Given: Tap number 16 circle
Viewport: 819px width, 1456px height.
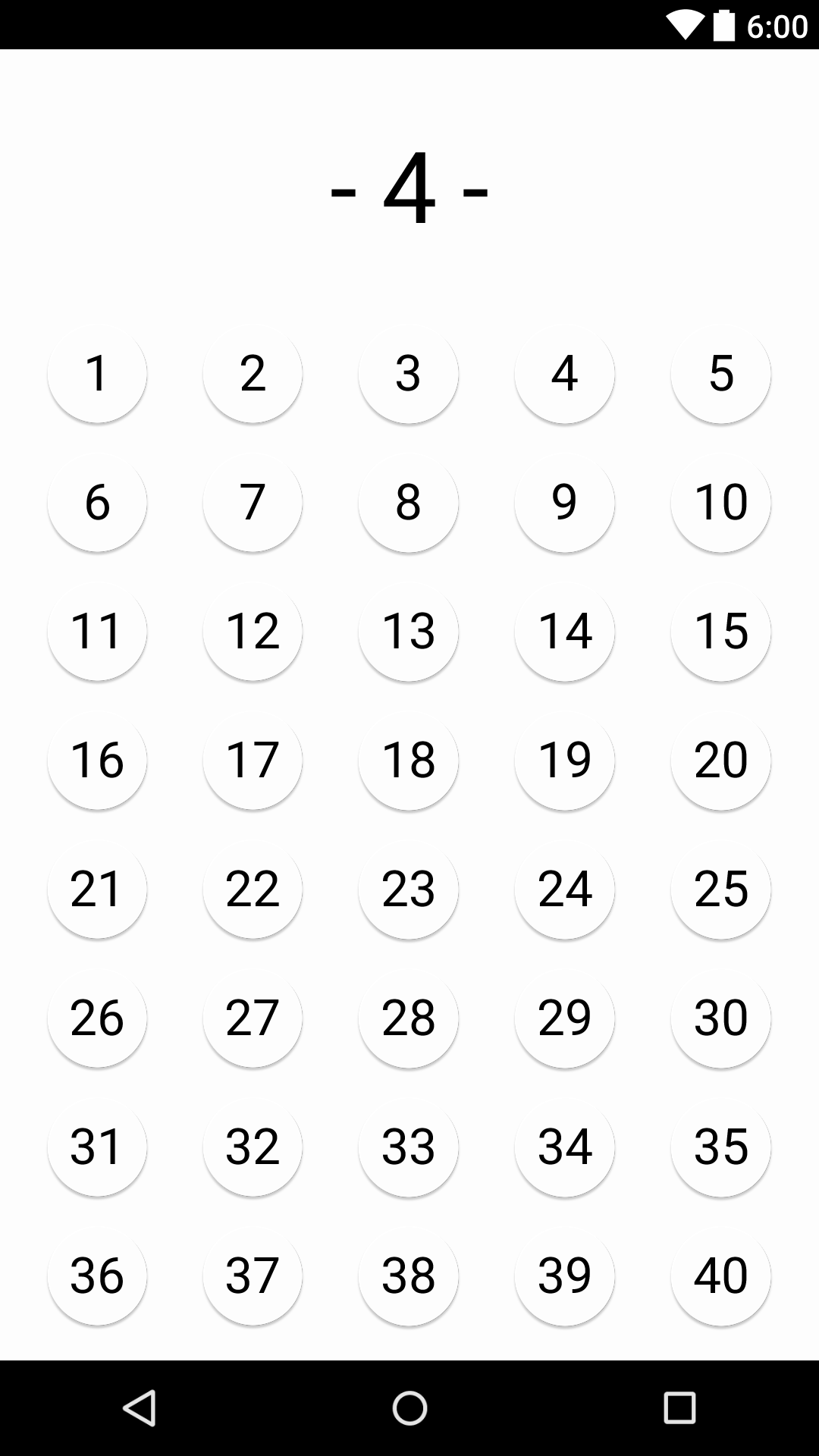Looking at the screenshot, I should point(97,760).
